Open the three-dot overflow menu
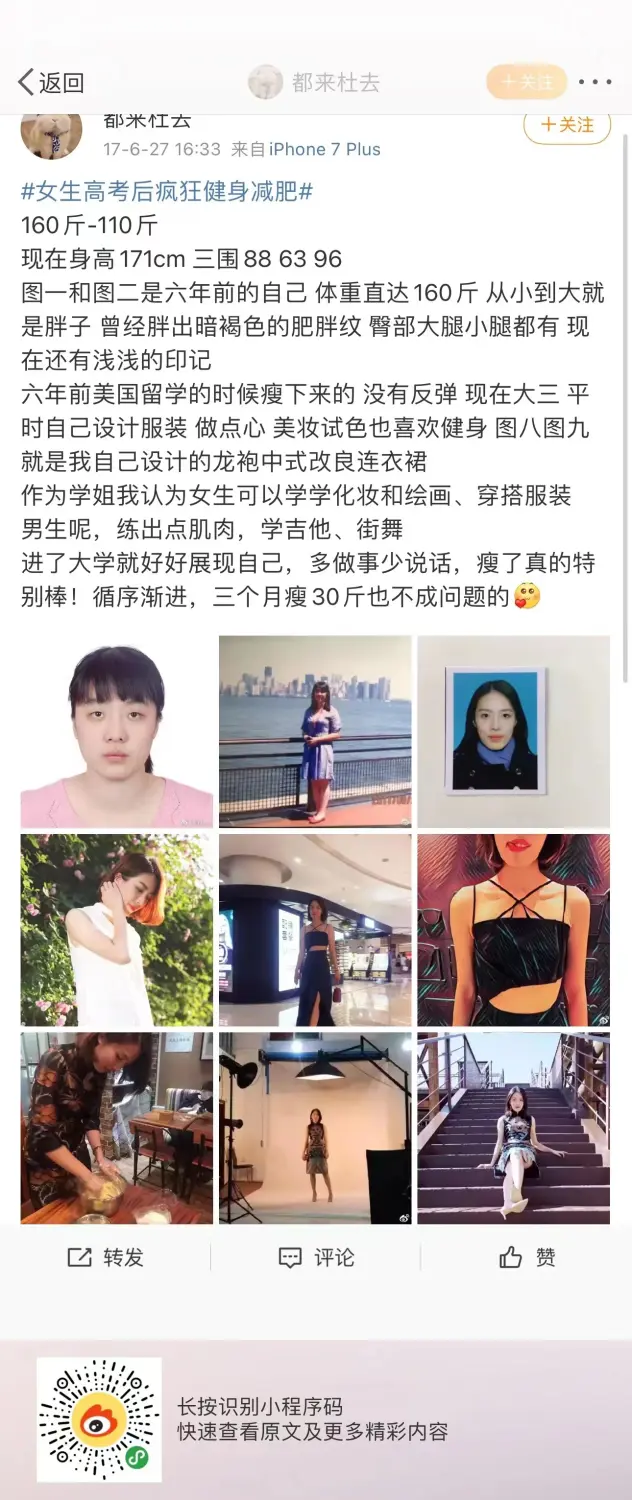 (x=594, y=83)
